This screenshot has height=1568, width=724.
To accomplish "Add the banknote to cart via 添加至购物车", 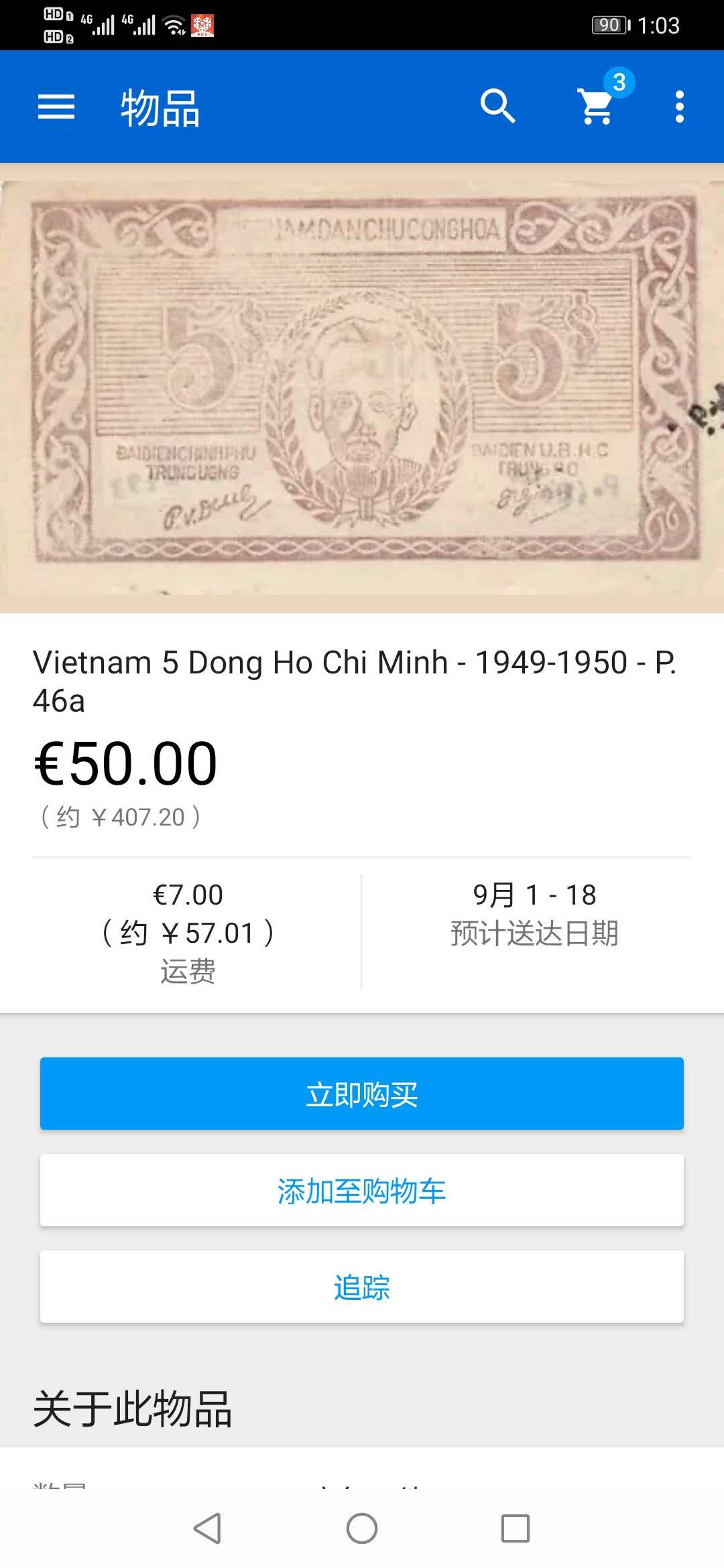I will pos(362,1191).
